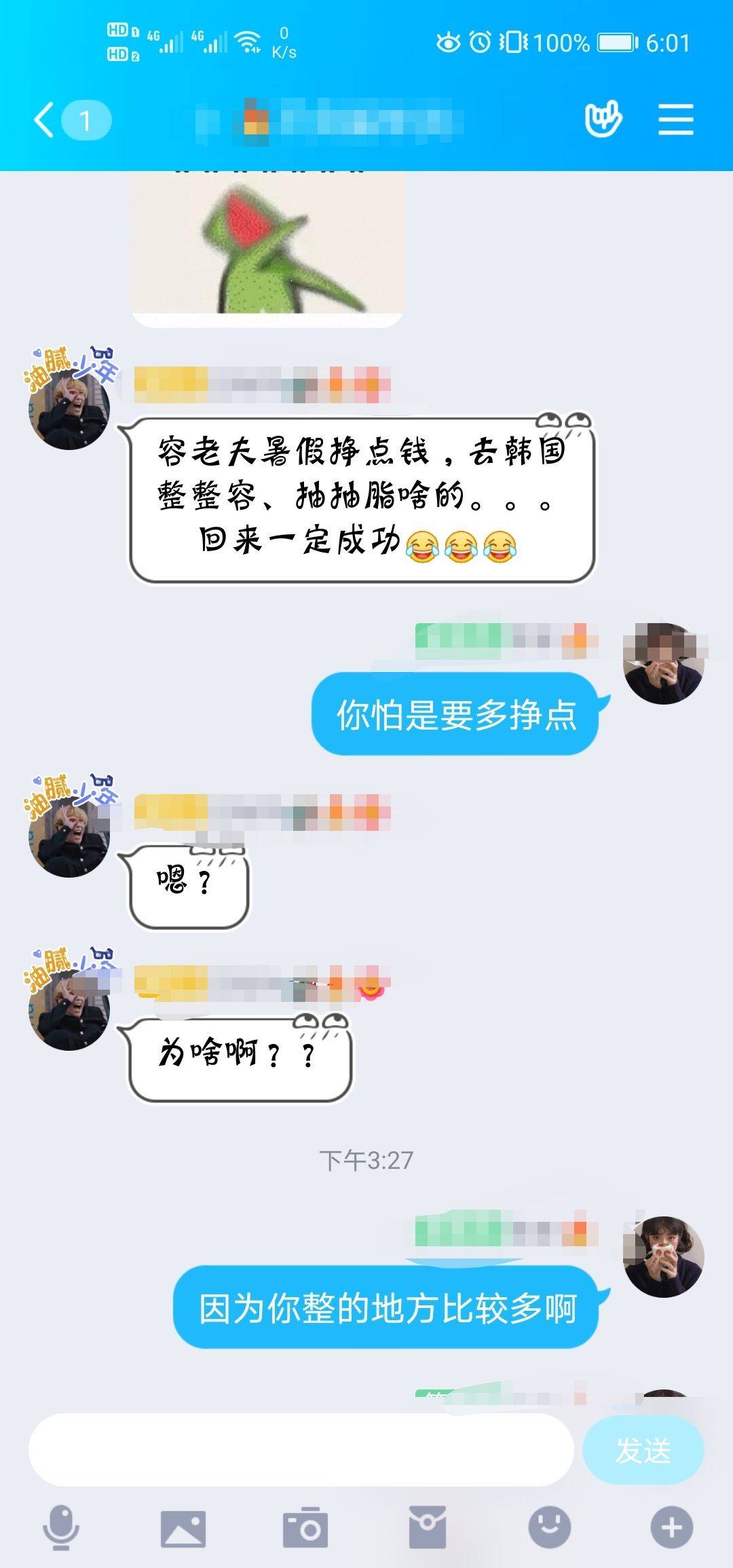Open the chat settings hamburger menu

point(675,120)
